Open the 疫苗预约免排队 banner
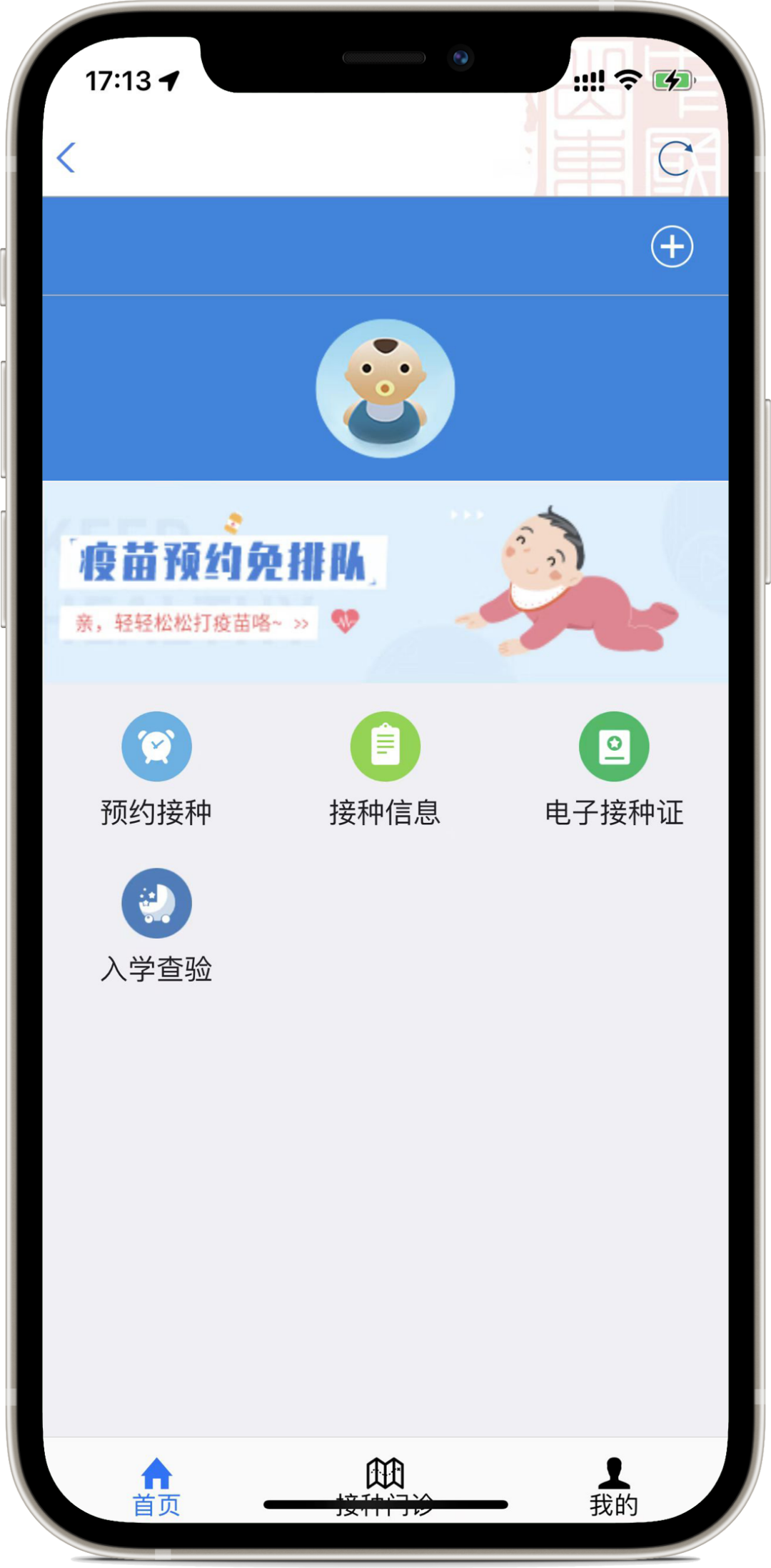The height and width of the screenshot is (1568, 771). pos(385,582)
